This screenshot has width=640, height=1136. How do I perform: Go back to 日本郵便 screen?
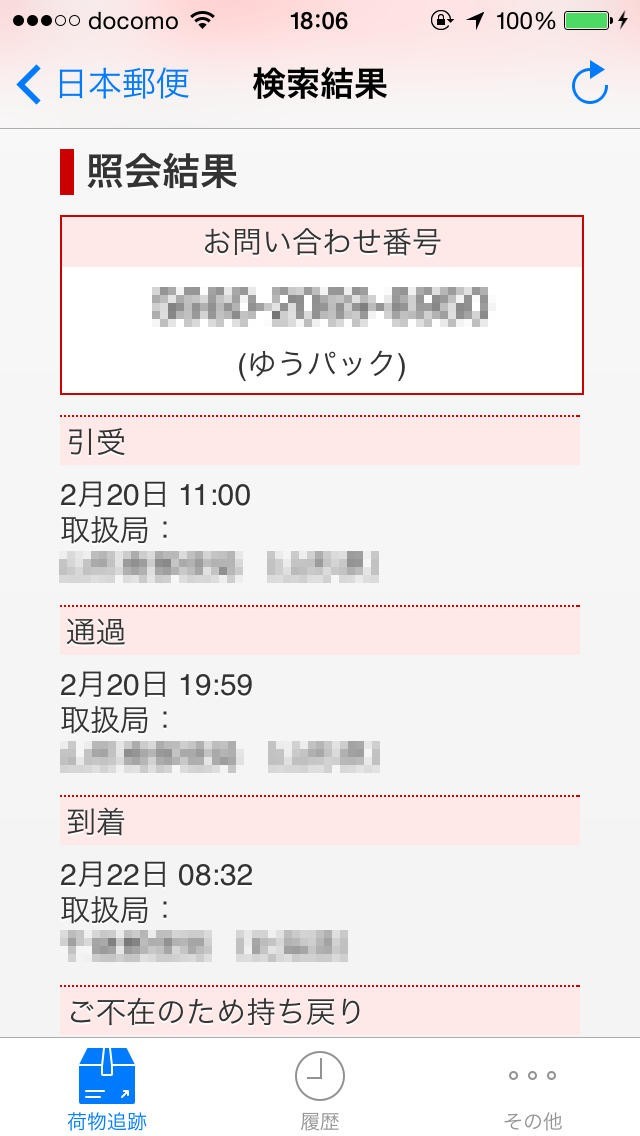point(103,84)
